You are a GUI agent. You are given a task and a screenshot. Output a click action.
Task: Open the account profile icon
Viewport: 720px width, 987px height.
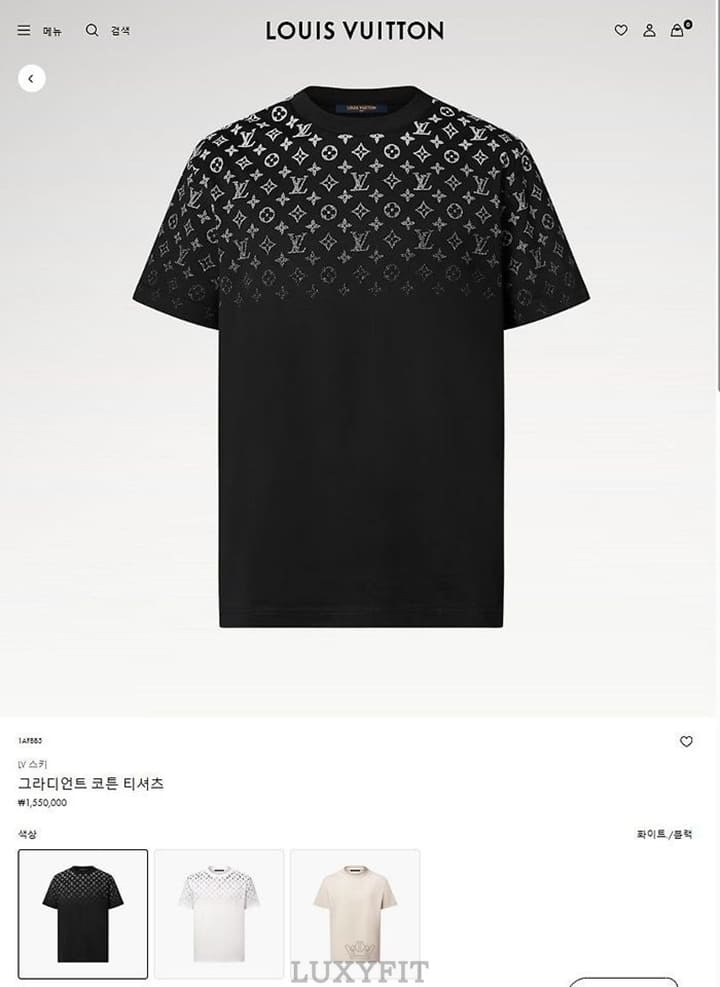(649, 31)
